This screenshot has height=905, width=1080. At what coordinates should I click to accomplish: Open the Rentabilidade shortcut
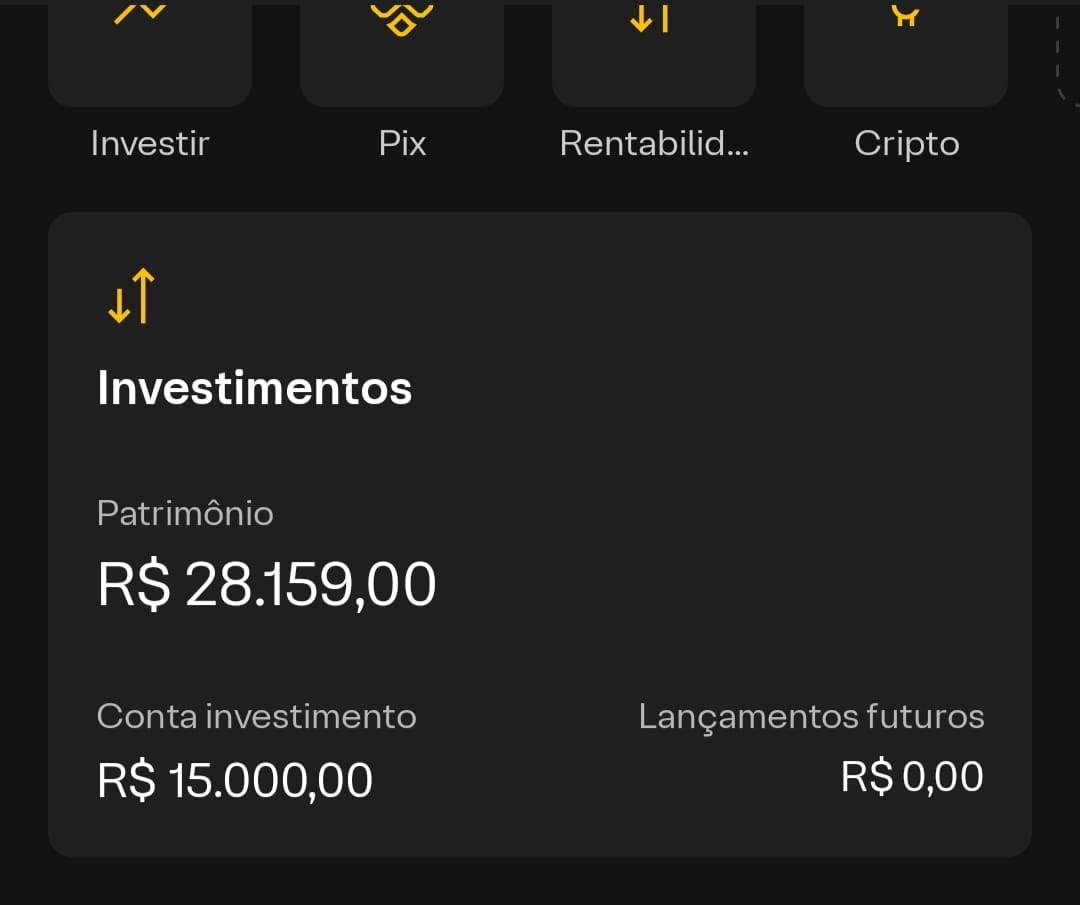653,50
